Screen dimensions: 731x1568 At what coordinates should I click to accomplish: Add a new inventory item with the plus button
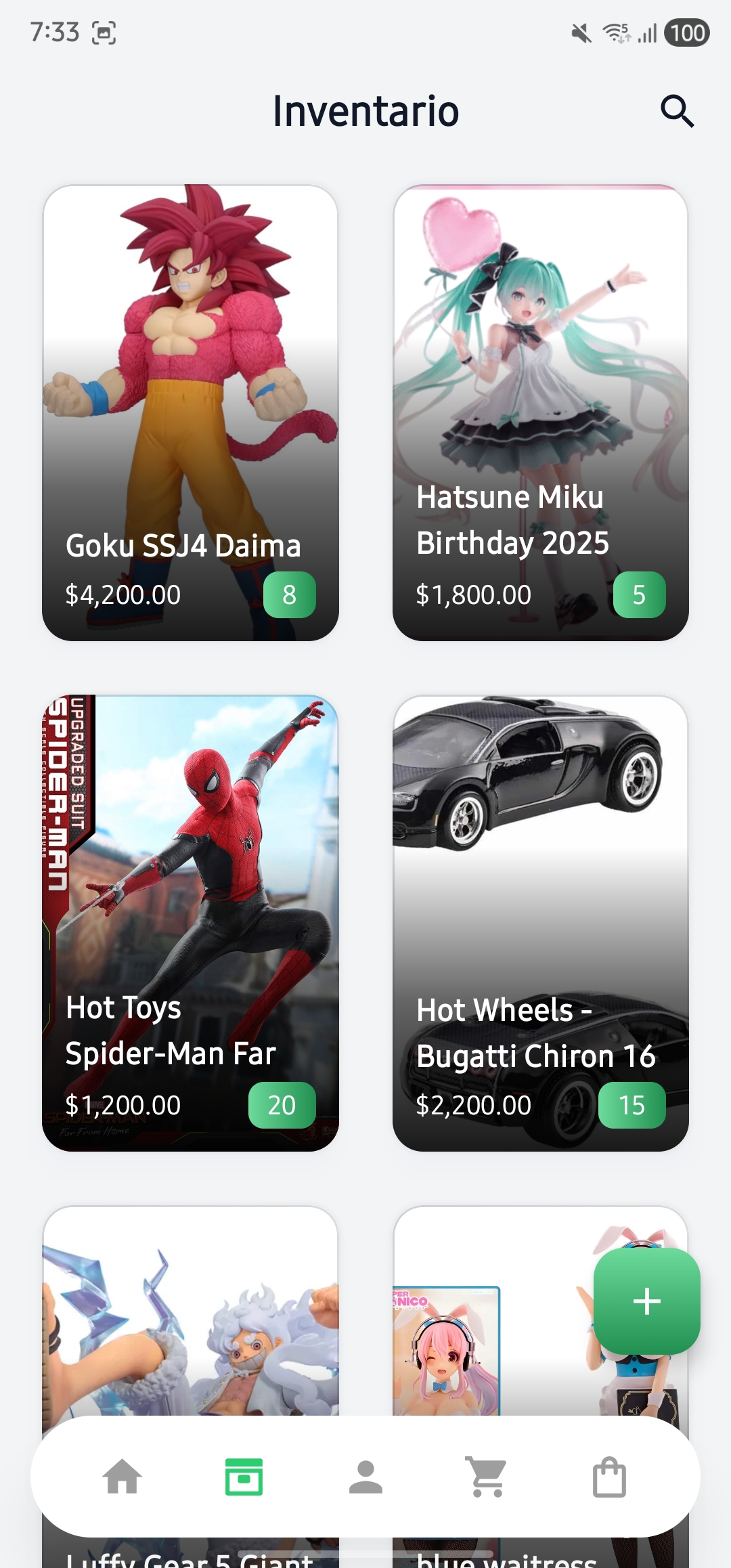point(646,1301)
